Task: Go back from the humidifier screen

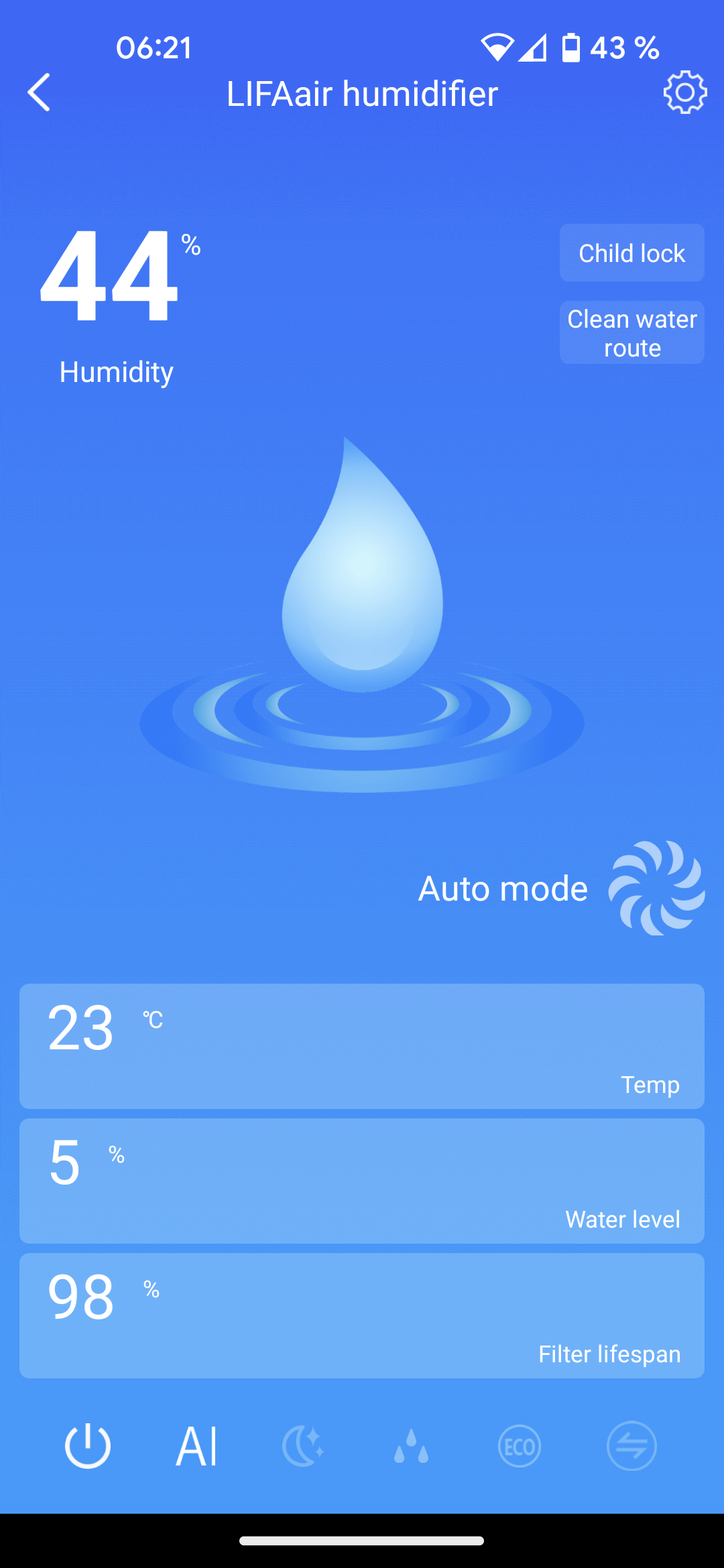Action: tap(40, 92)
